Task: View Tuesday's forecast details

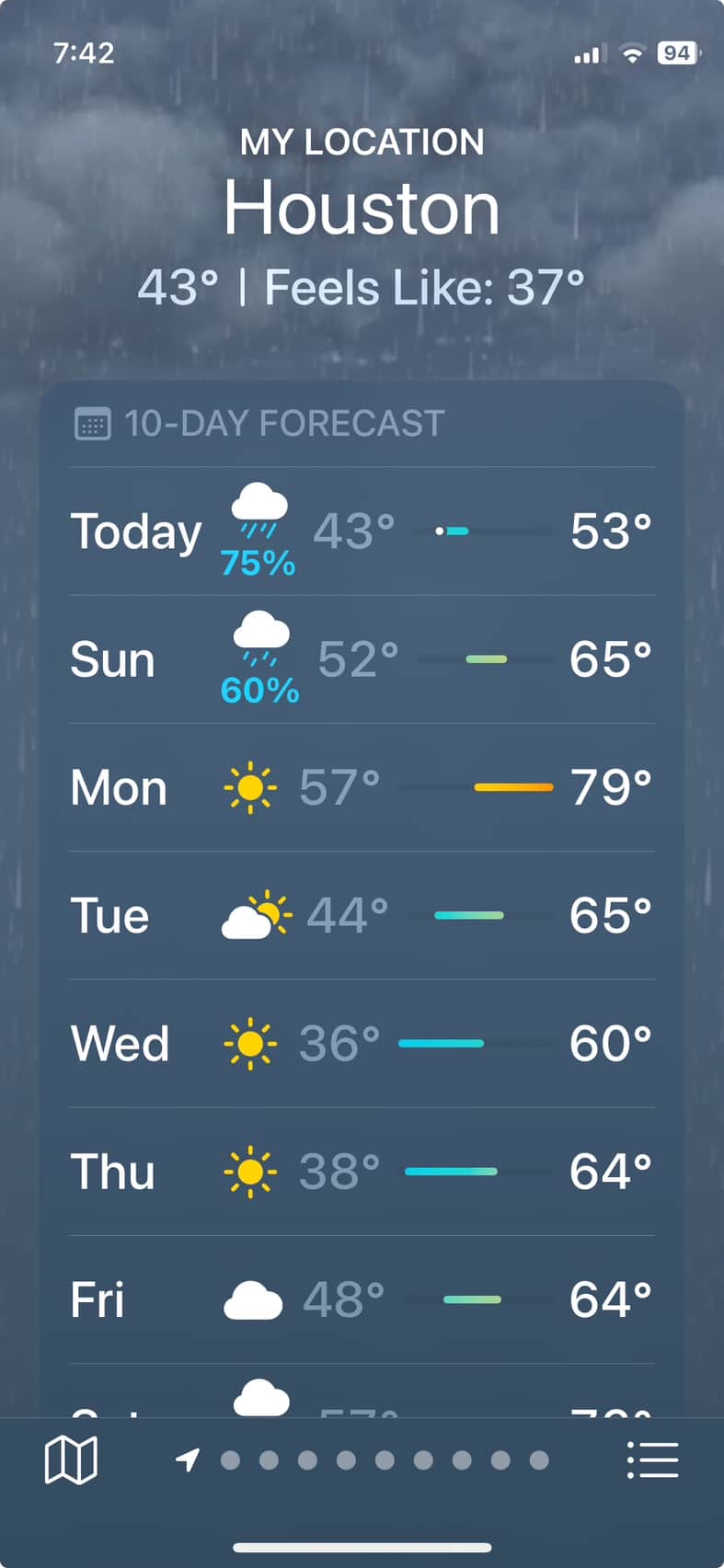Action: pos(362,915)
